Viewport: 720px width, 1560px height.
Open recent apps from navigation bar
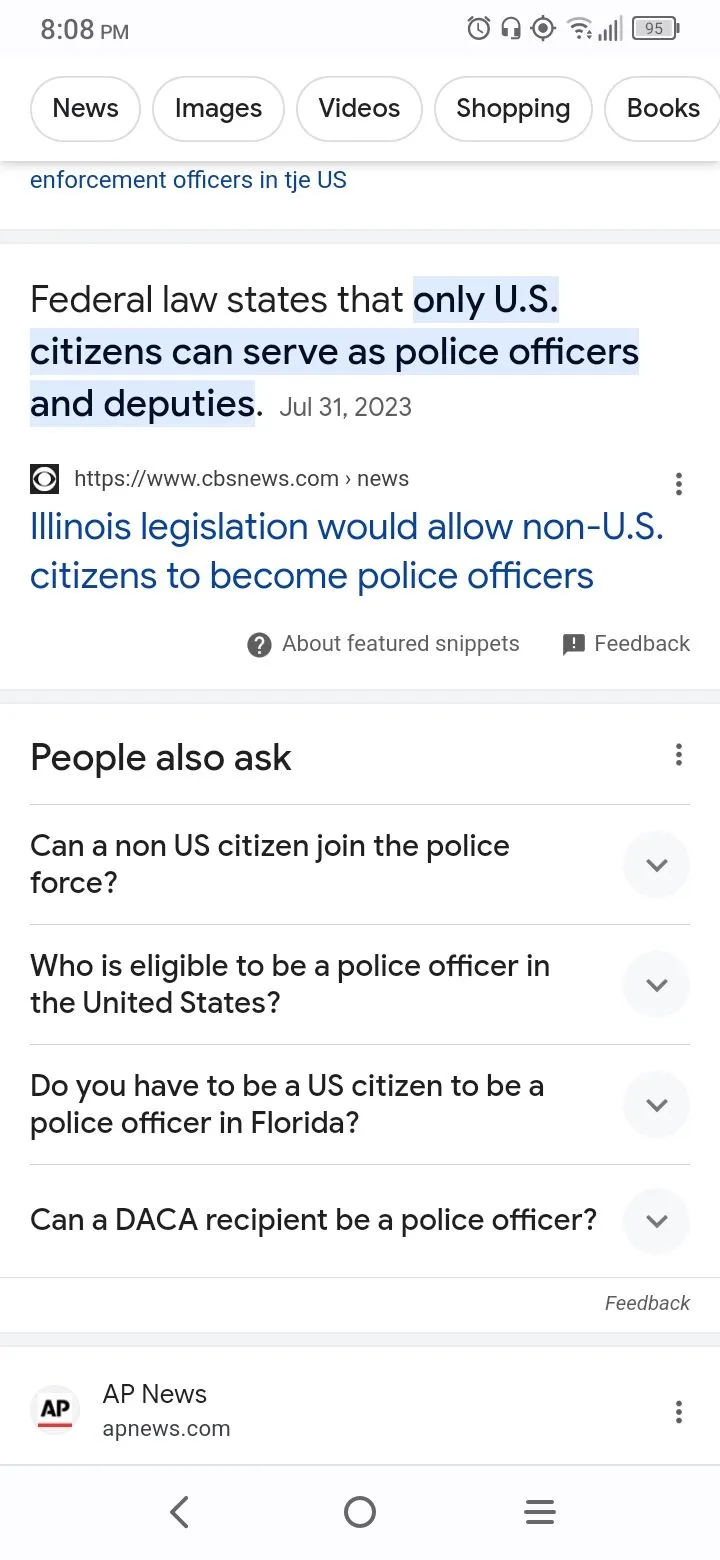[540, 1512]
